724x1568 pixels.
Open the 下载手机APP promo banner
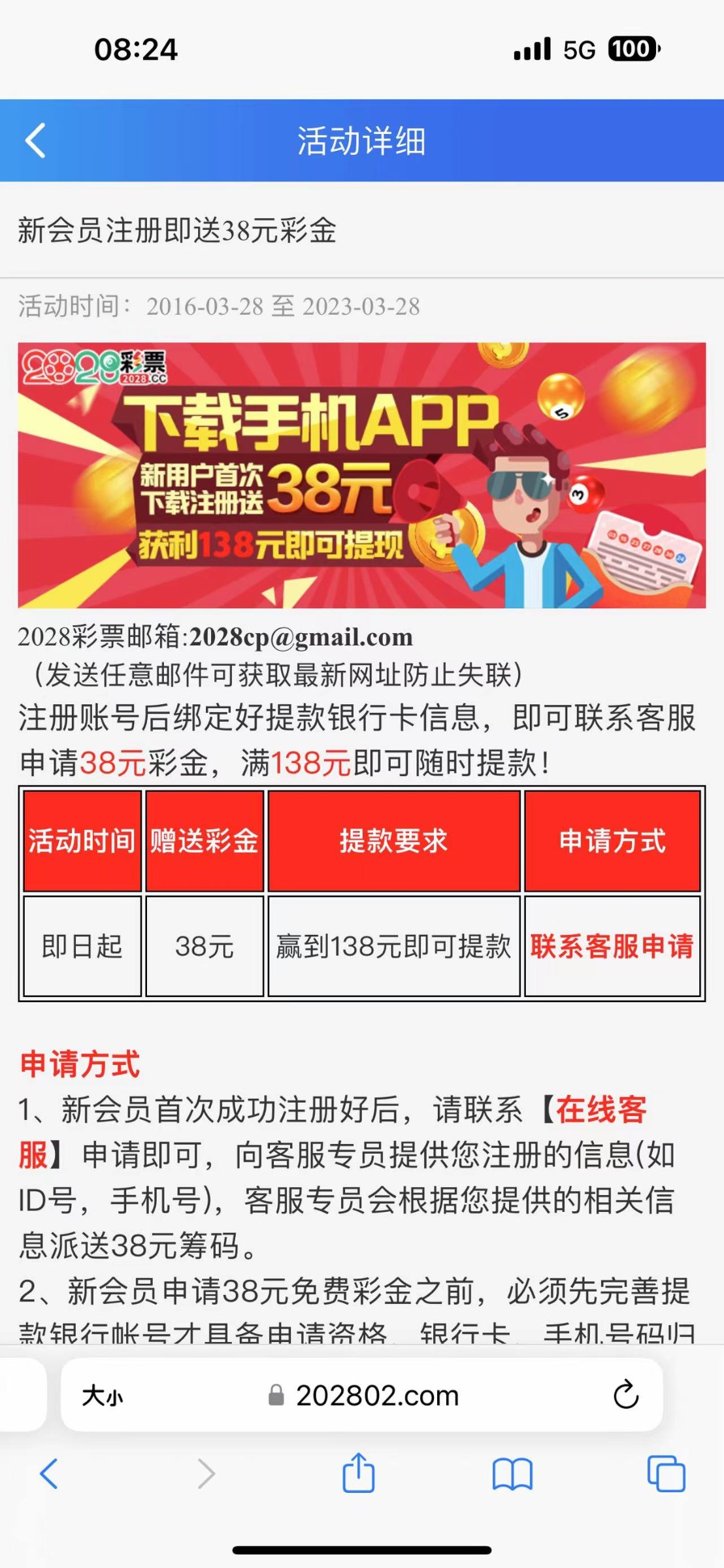tap(361, 476)
